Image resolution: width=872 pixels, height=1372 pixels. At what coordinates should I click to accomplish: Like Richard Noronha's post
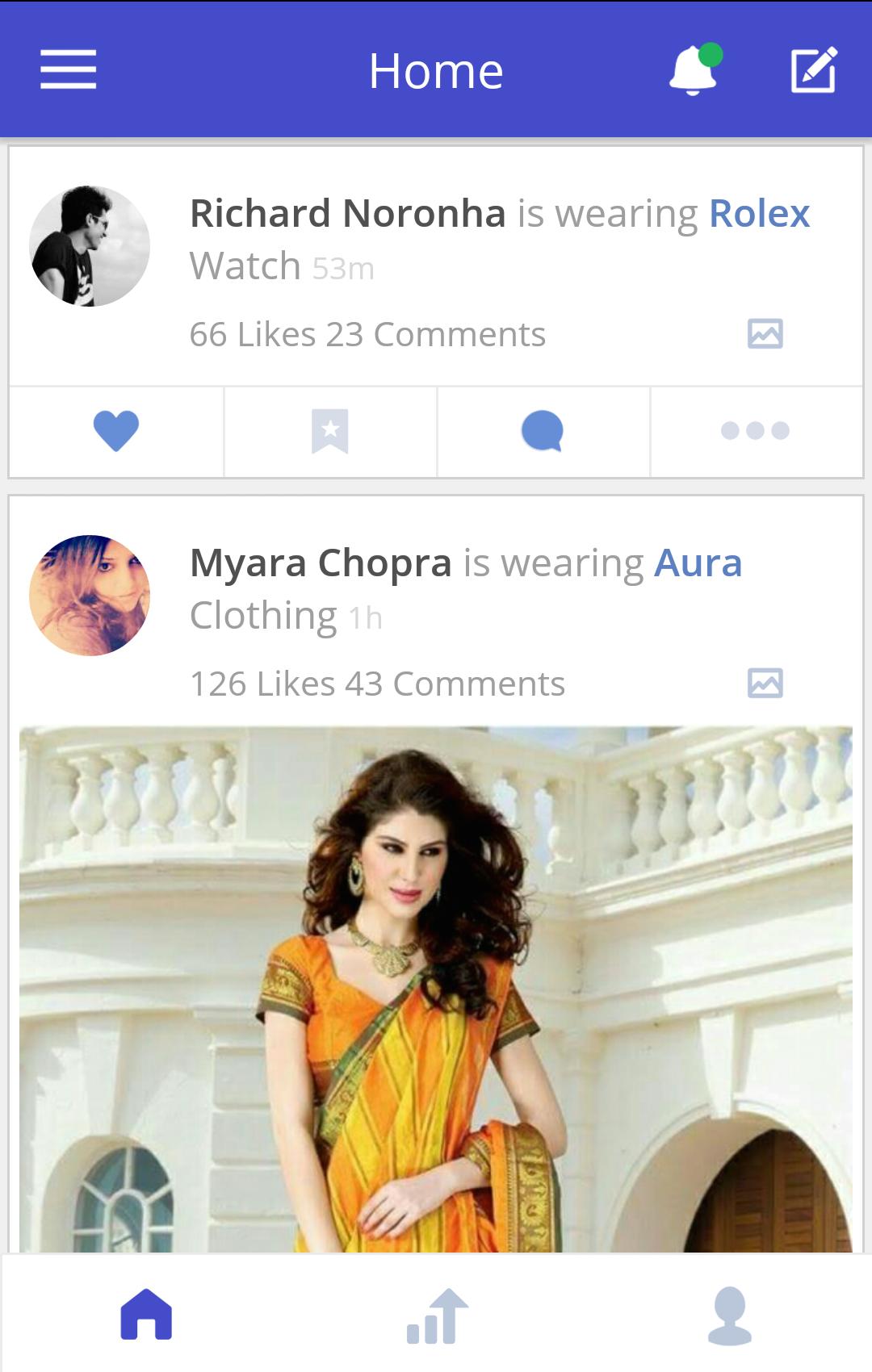(x=116, y=431)
